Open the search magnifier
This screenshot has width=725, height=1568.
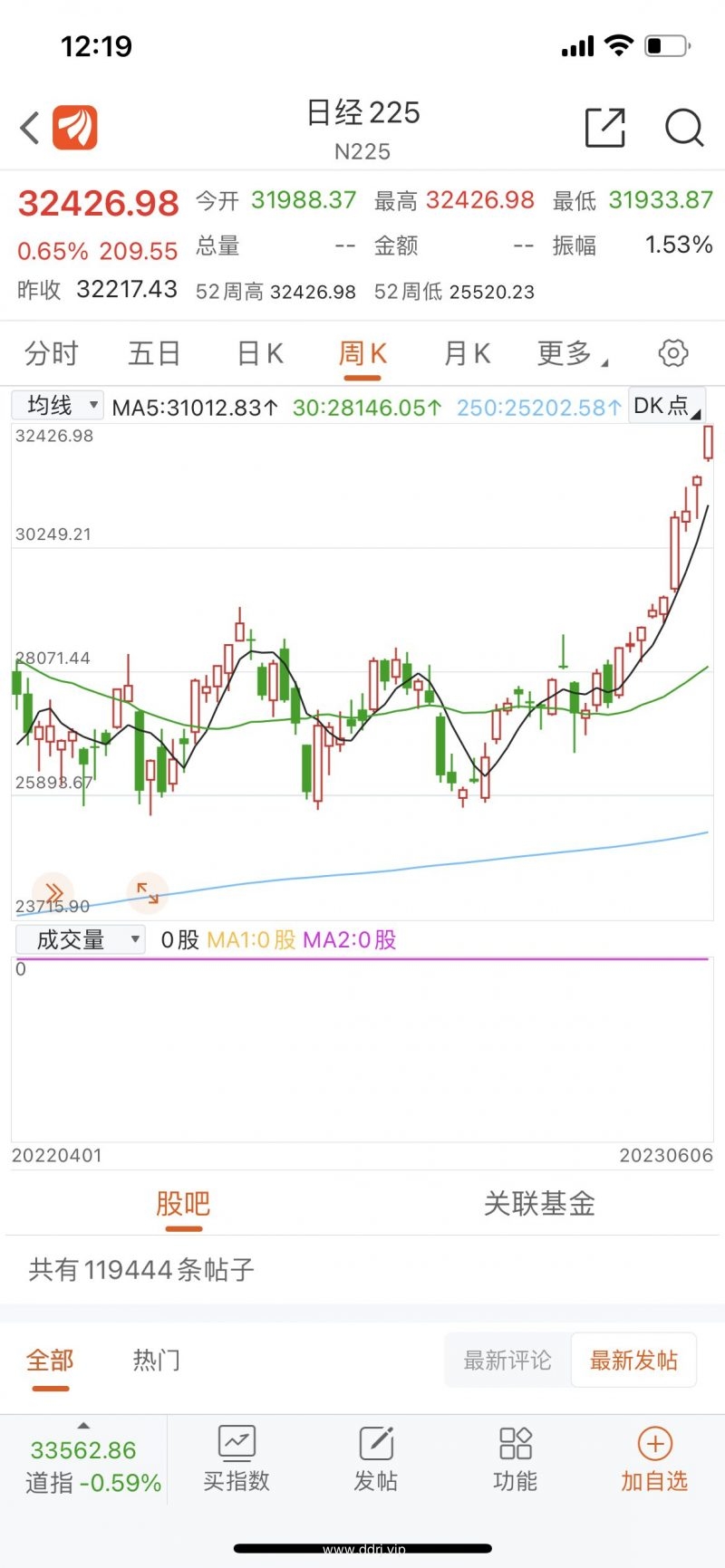(x=683, y=128)
